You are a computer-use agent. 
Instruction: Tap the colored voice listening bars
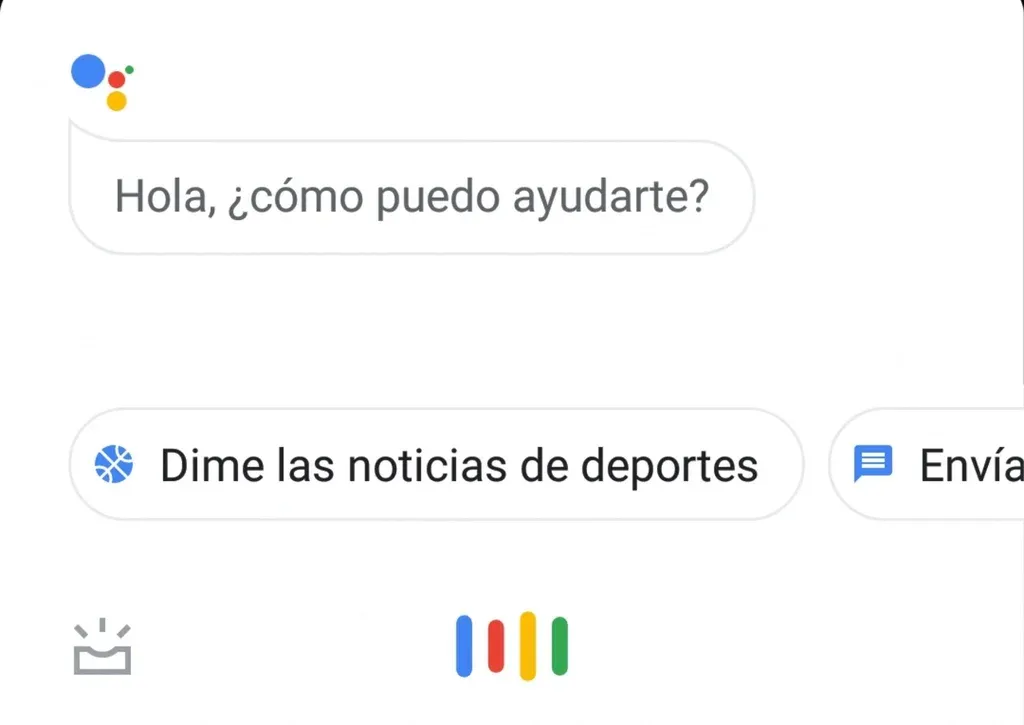click(512, 645)
